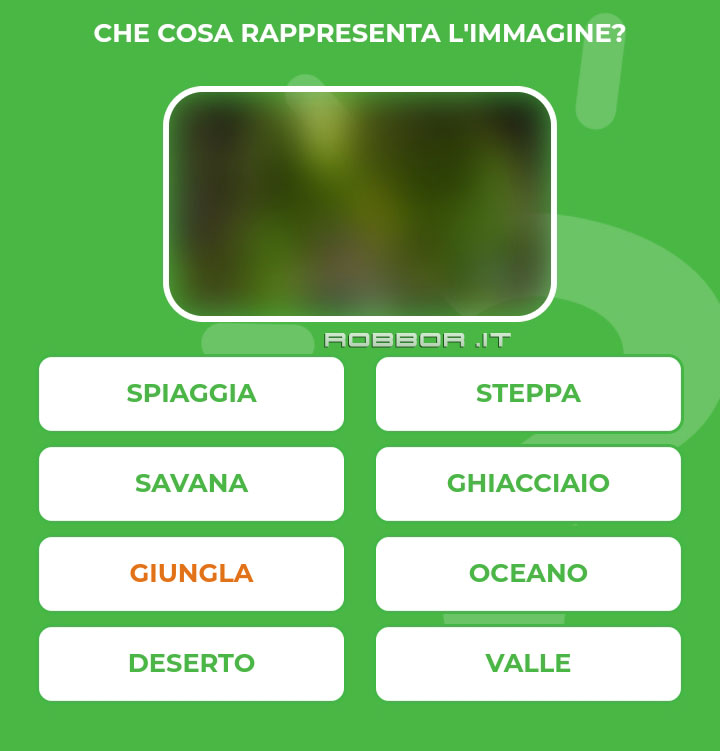Pick VALLE as the answer
Screen dimensions: 720x751
[528, 664]
